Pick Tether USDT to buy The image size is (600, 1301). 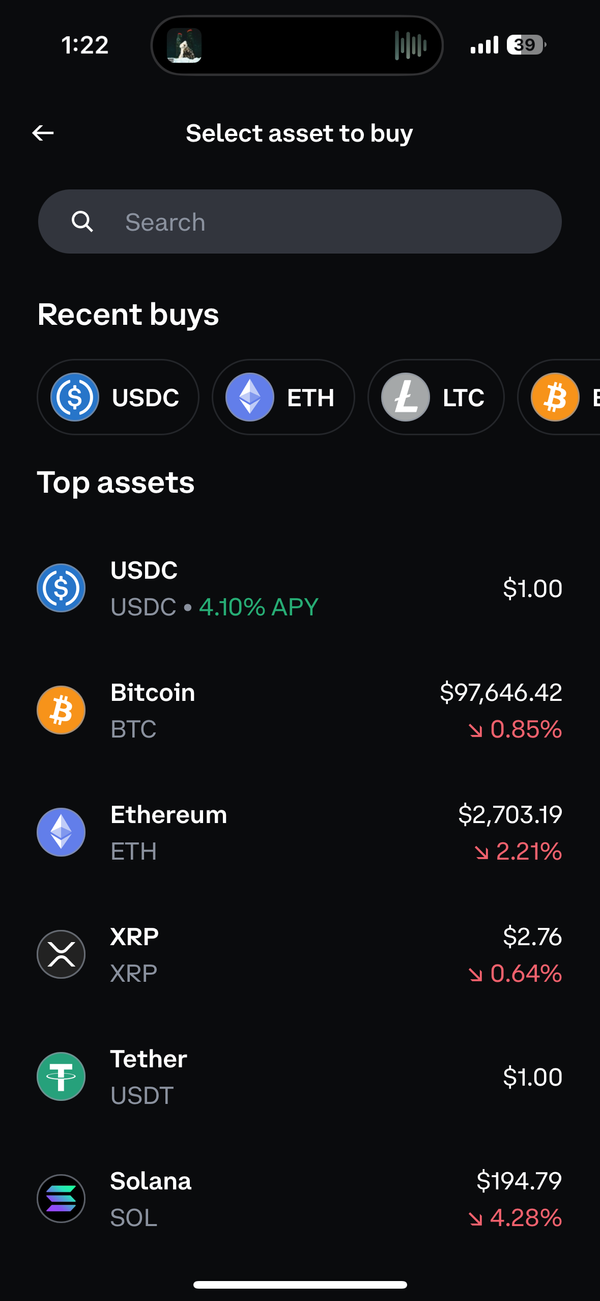click(300, 1077)
